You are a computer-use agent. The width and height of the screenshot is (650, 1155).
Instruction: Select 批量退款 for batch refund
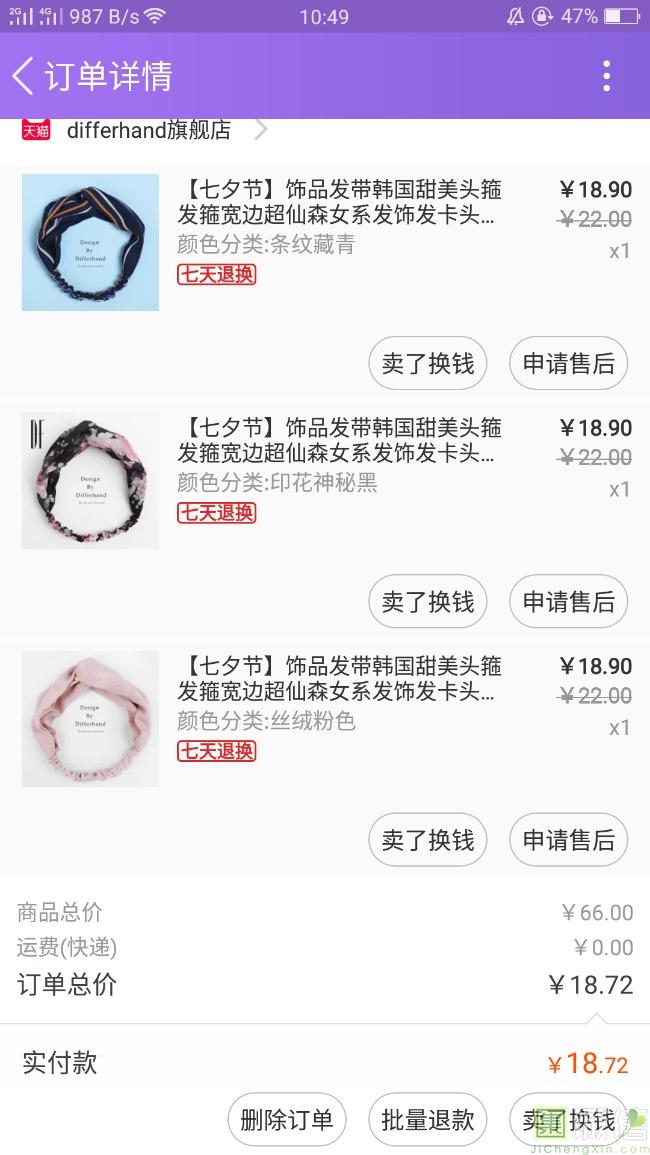[x=428, y=1120]
